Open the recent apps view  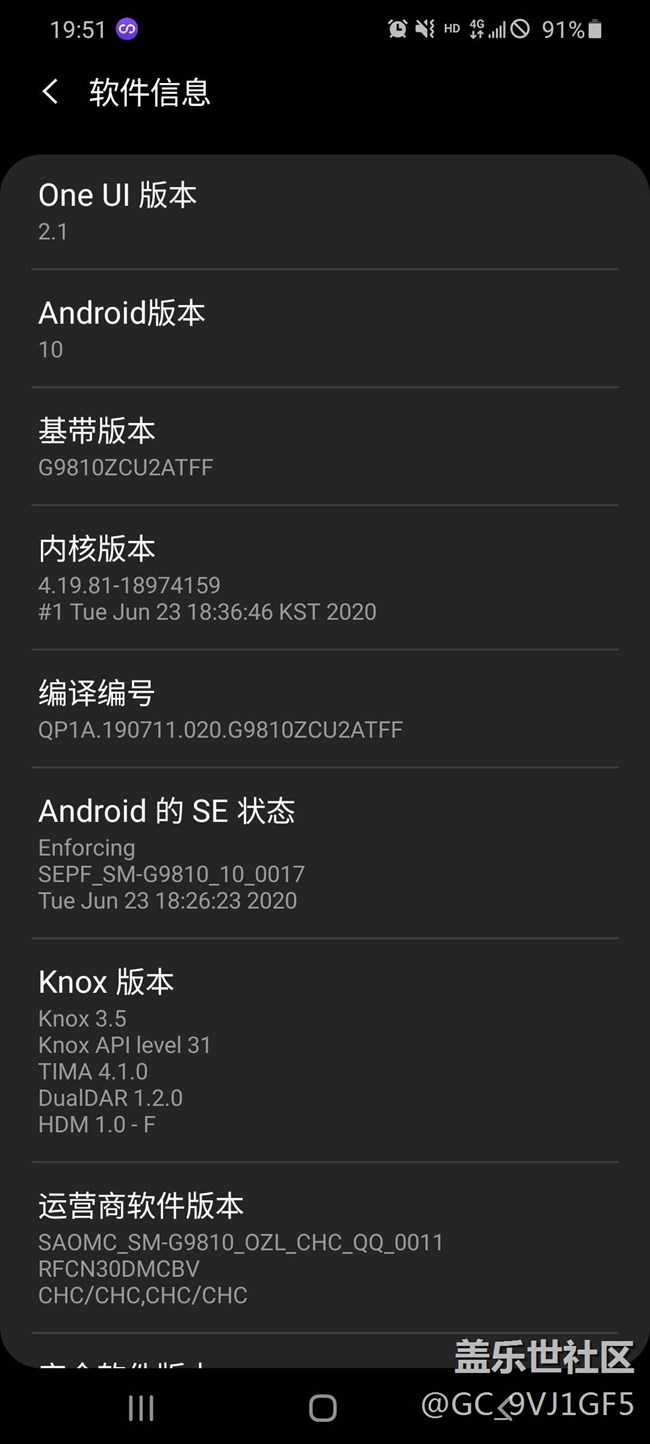tap(141, 1408)
